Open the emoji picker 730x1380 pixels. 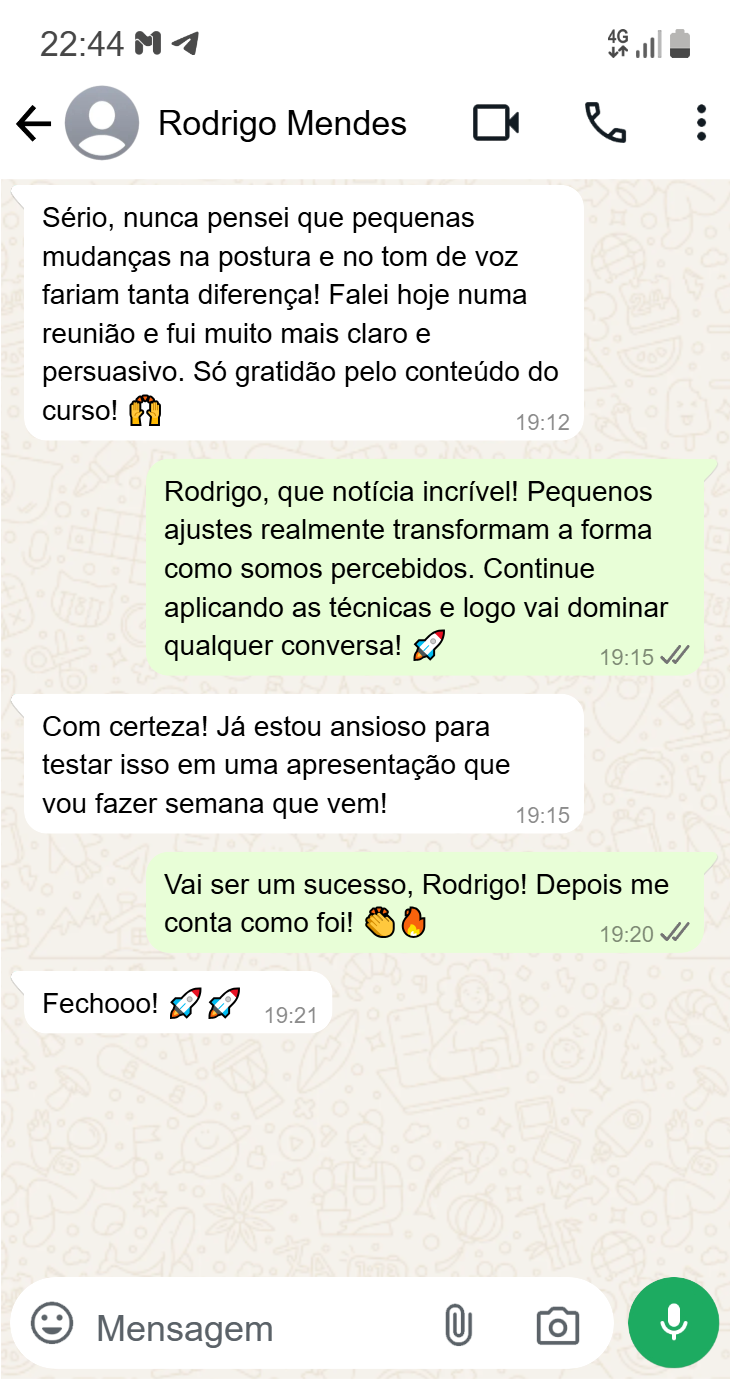(52, 1324)
